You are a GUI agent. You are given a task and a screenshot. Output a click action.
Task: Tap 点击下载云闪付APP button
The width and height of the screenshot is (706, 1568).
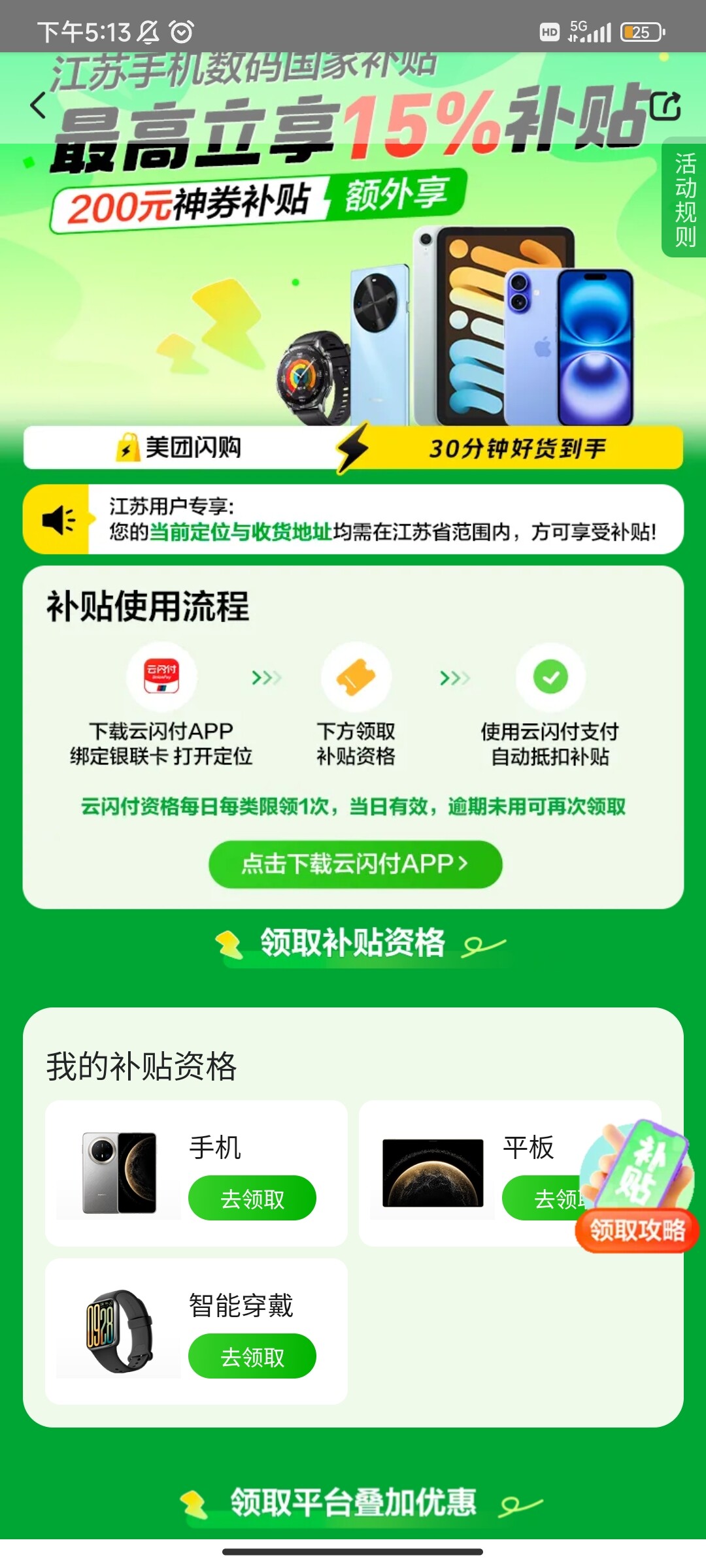[x=355, y=864]
